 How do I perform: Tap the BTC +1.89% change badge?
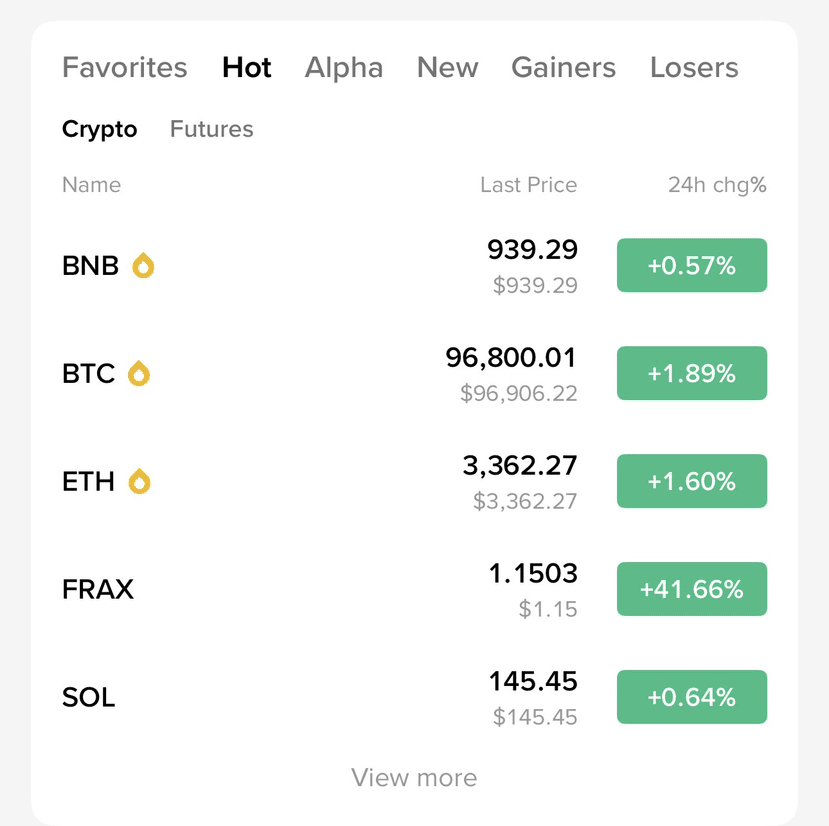(x=691, y=374)
